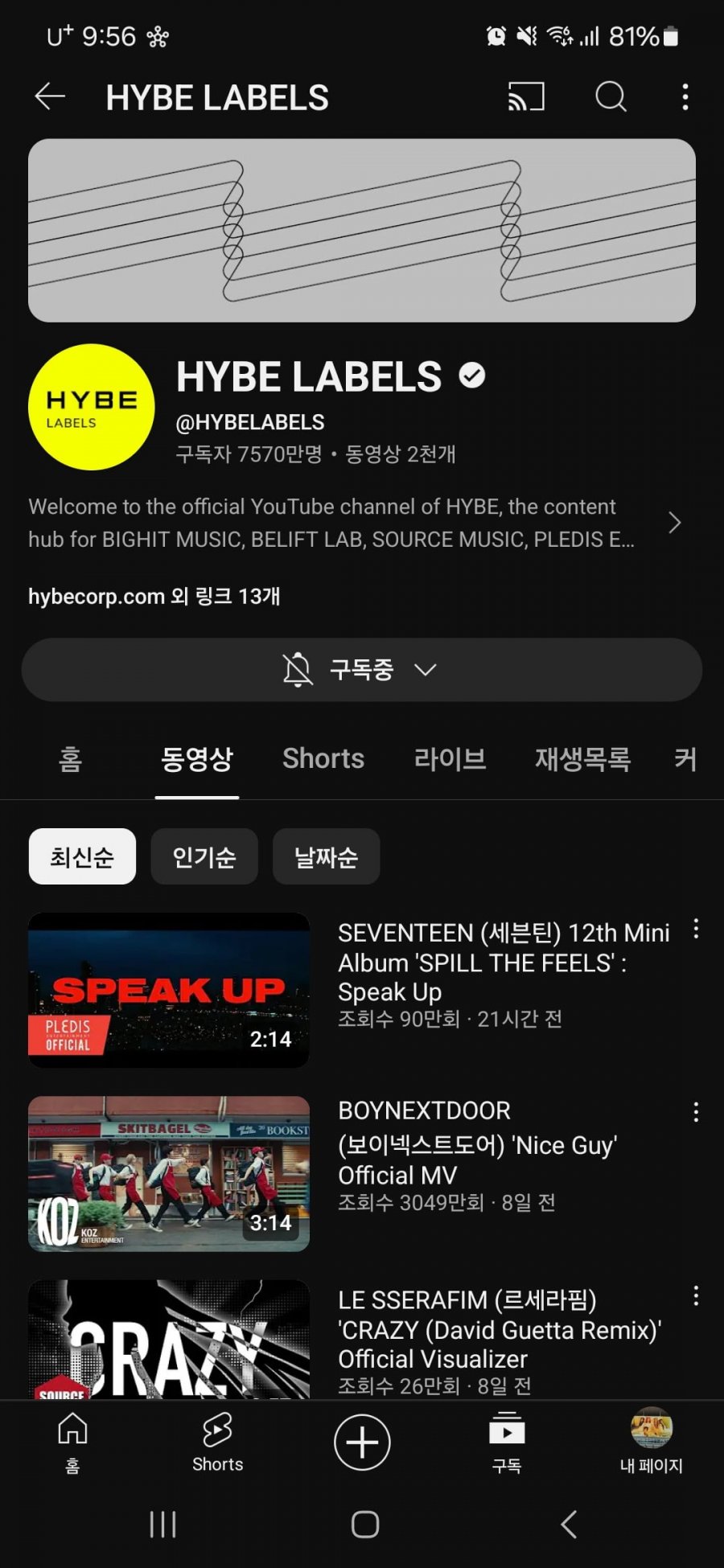Expand the channel description

tap(674, 523)
